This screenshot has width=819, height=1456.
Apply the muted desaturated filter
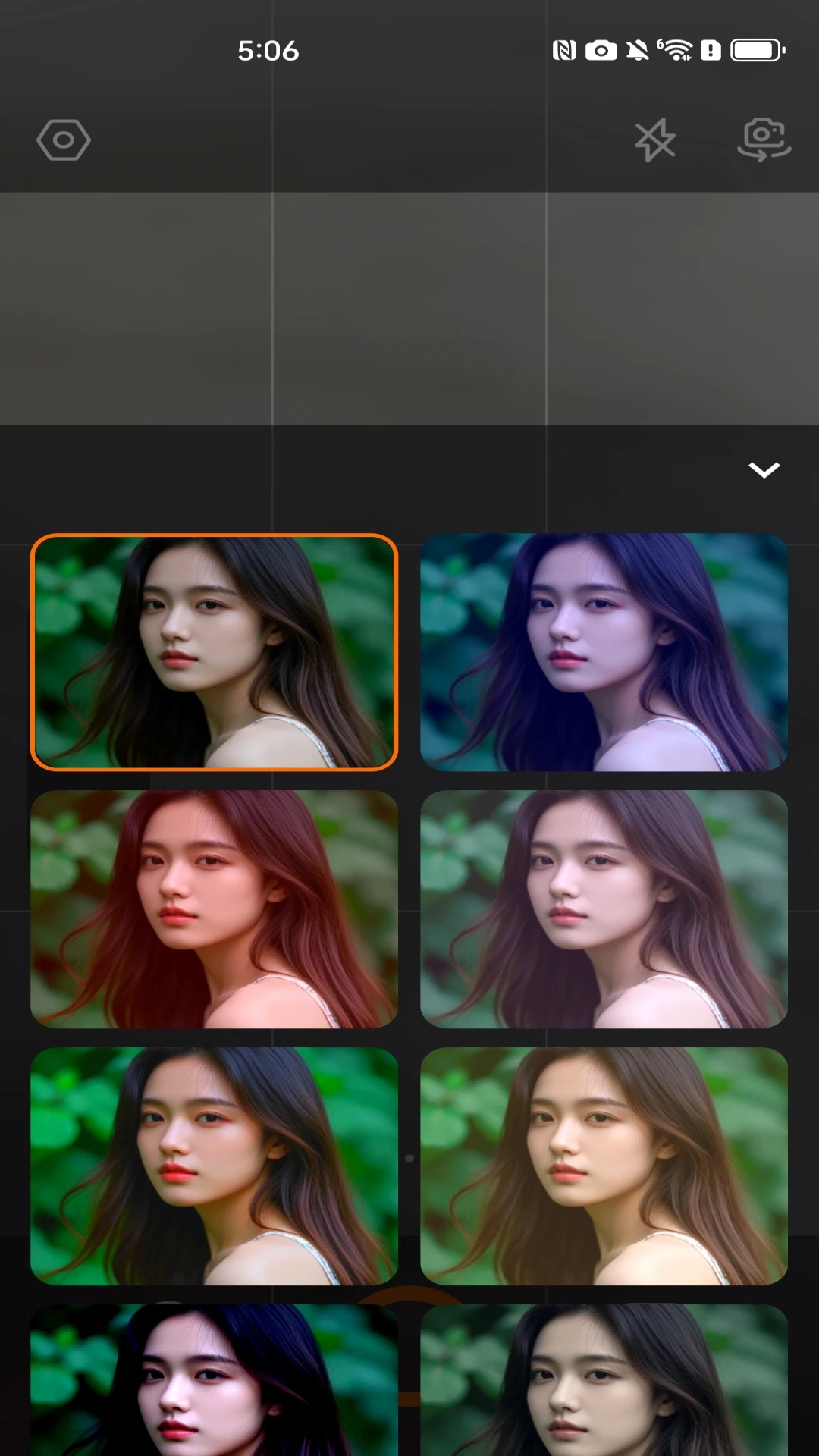pyautogui.click(x=604, y=1380)
